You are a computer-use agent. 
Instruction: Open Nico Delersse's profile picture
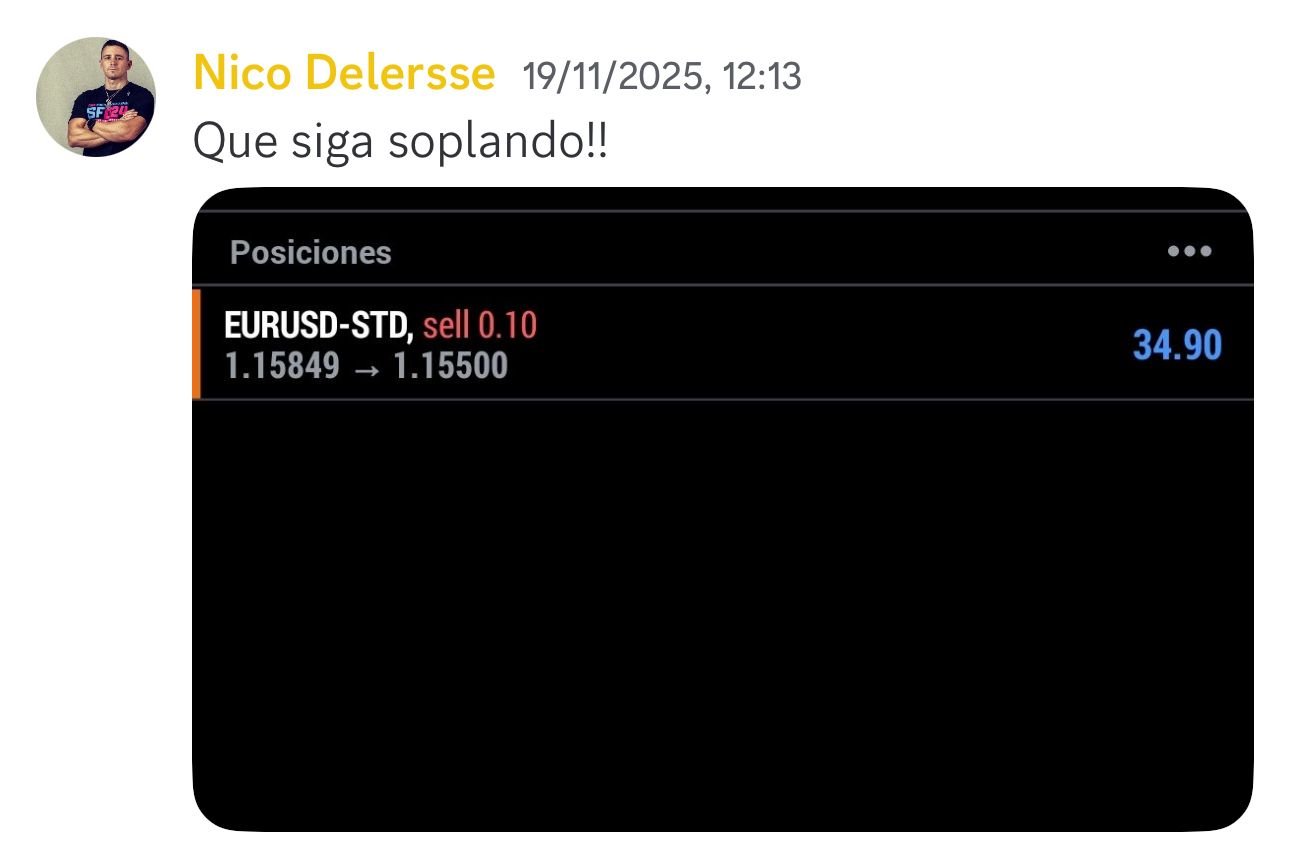point(96,97)
